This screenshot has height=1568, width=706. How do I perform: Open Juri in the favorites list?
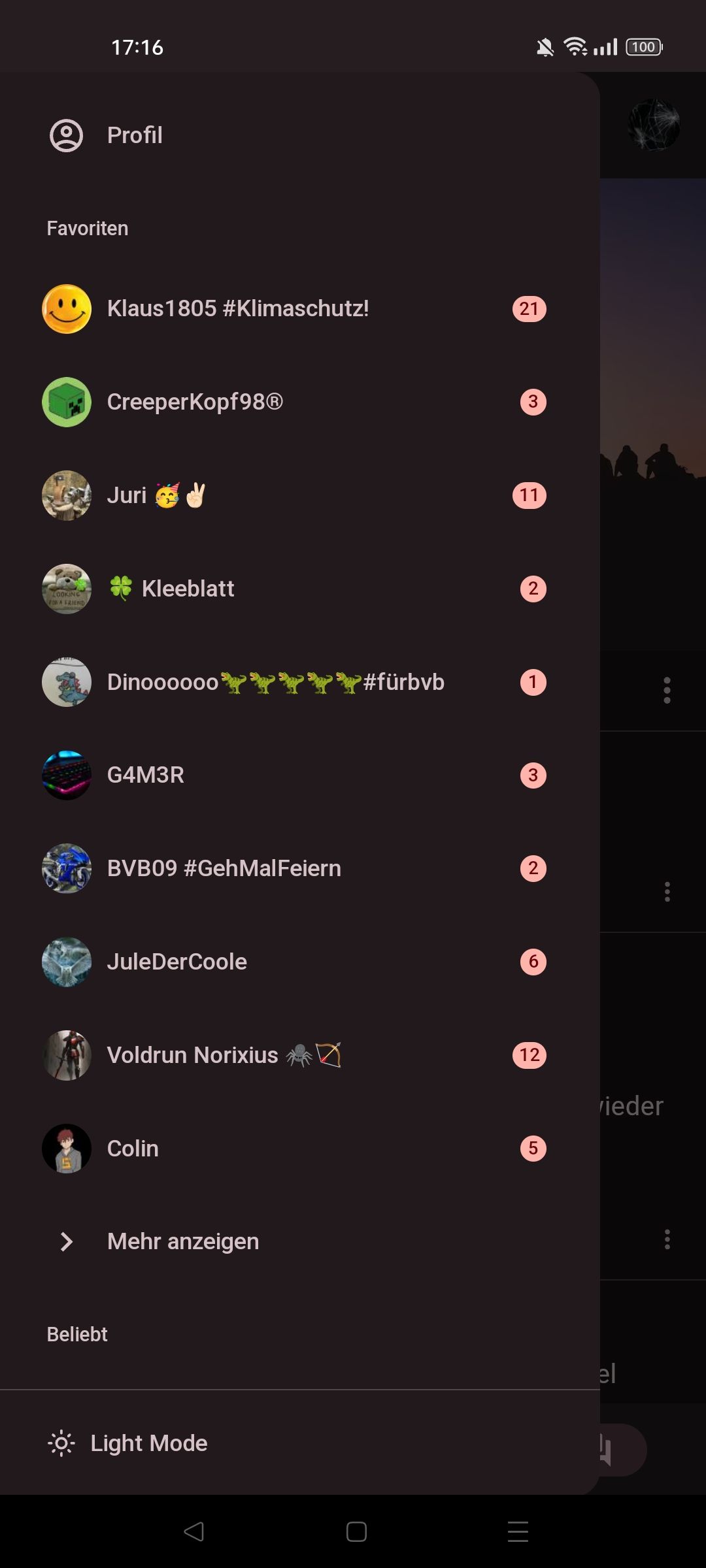(x=157, y=495)
